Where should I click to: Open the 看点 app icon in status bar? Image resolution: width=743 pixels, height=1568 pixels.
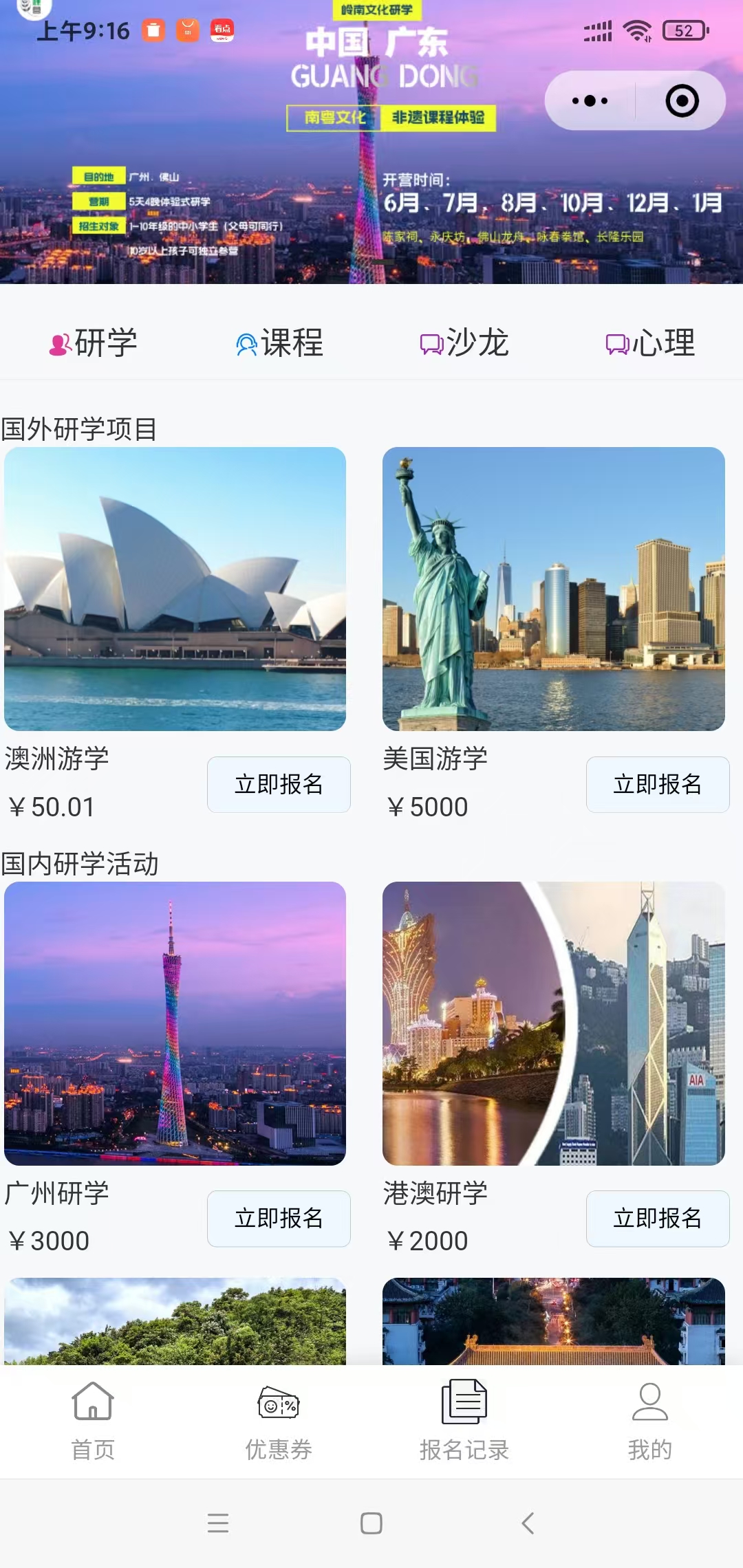(222, 31)
